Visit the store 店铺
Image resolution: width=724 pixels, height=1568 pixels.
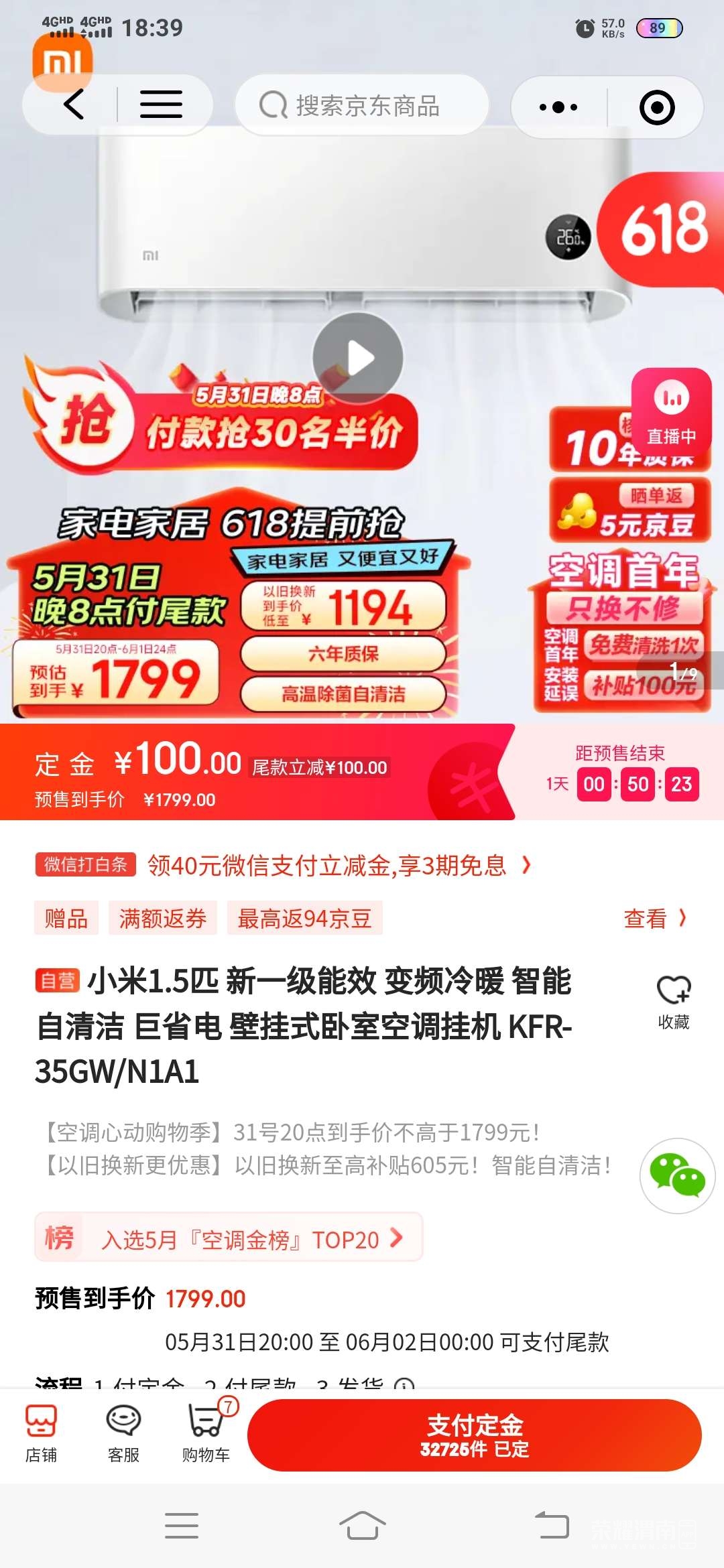(41, 1434)
